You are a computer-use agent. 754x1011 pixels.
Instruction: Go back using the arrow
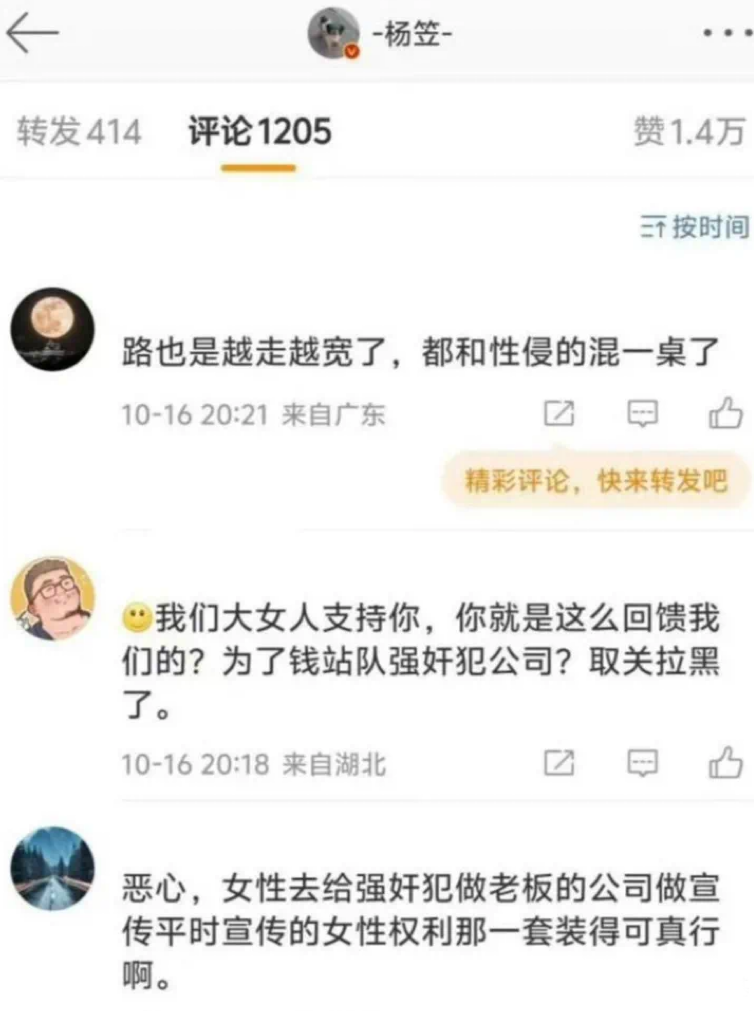tap(32, 34)
